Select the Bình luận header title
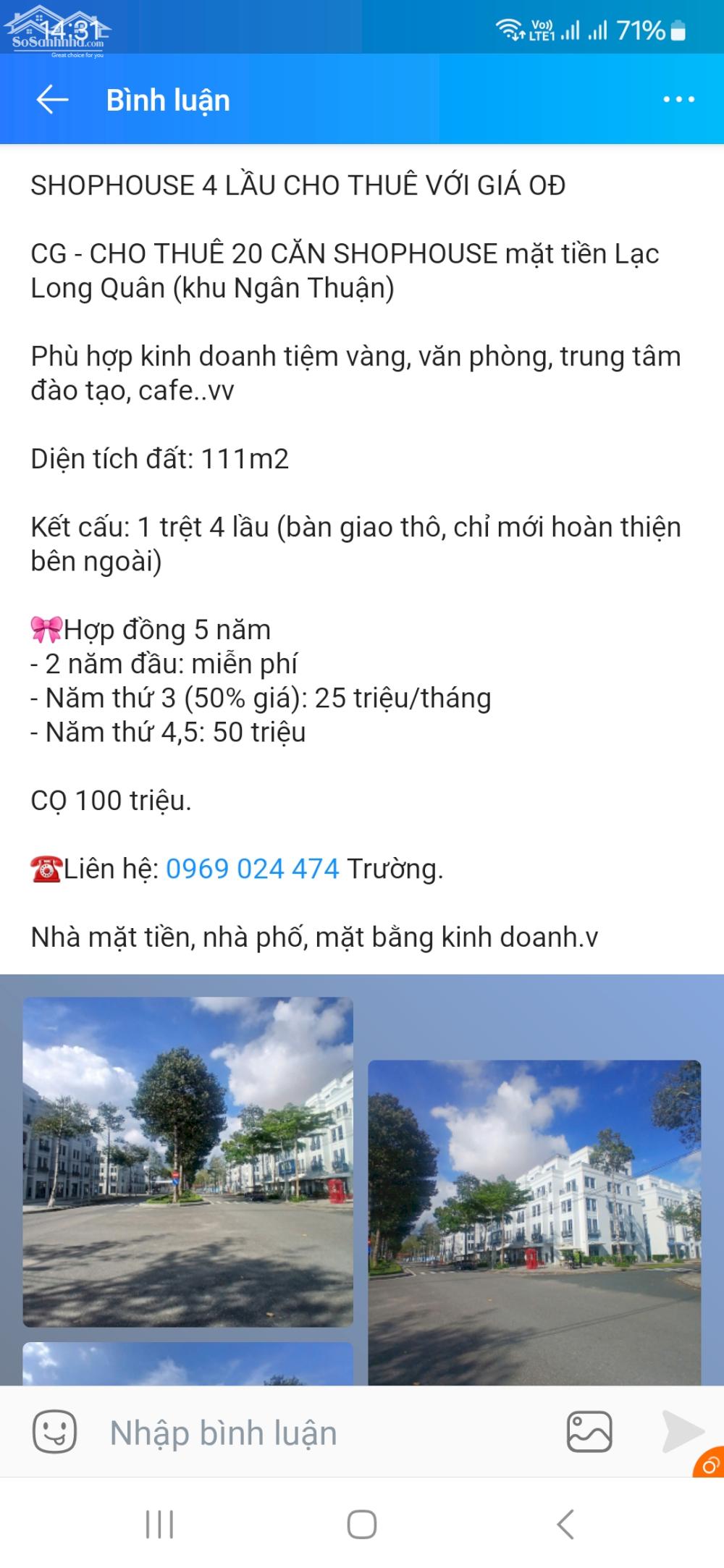This screenshot has width=724, height=1568. pyautogui.click(x=168, y=100)
